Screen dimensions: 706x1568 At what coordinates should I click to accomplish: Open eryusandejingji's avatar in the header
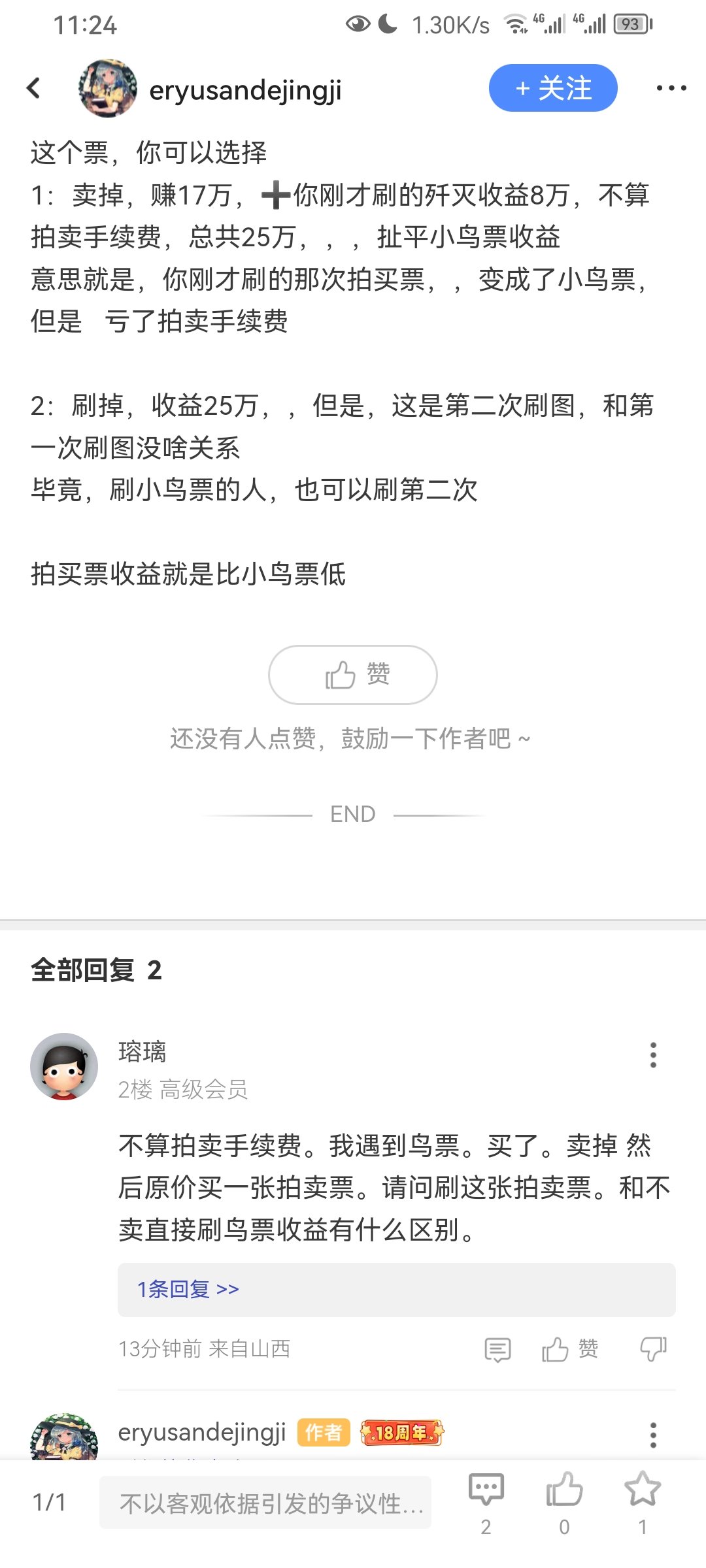coord(108,88)
